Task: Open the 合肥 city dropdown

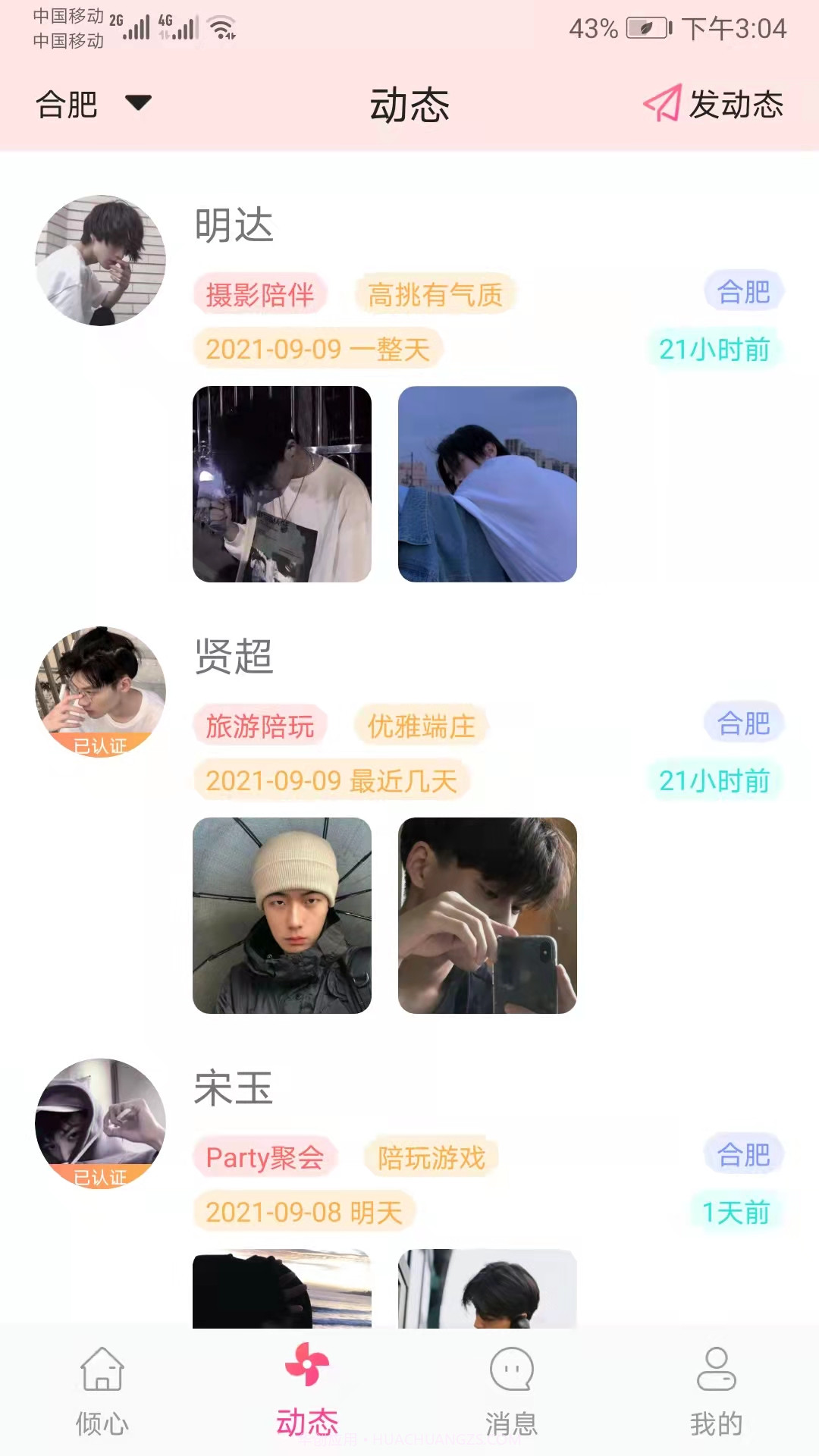Action: (x=91, y=105)
